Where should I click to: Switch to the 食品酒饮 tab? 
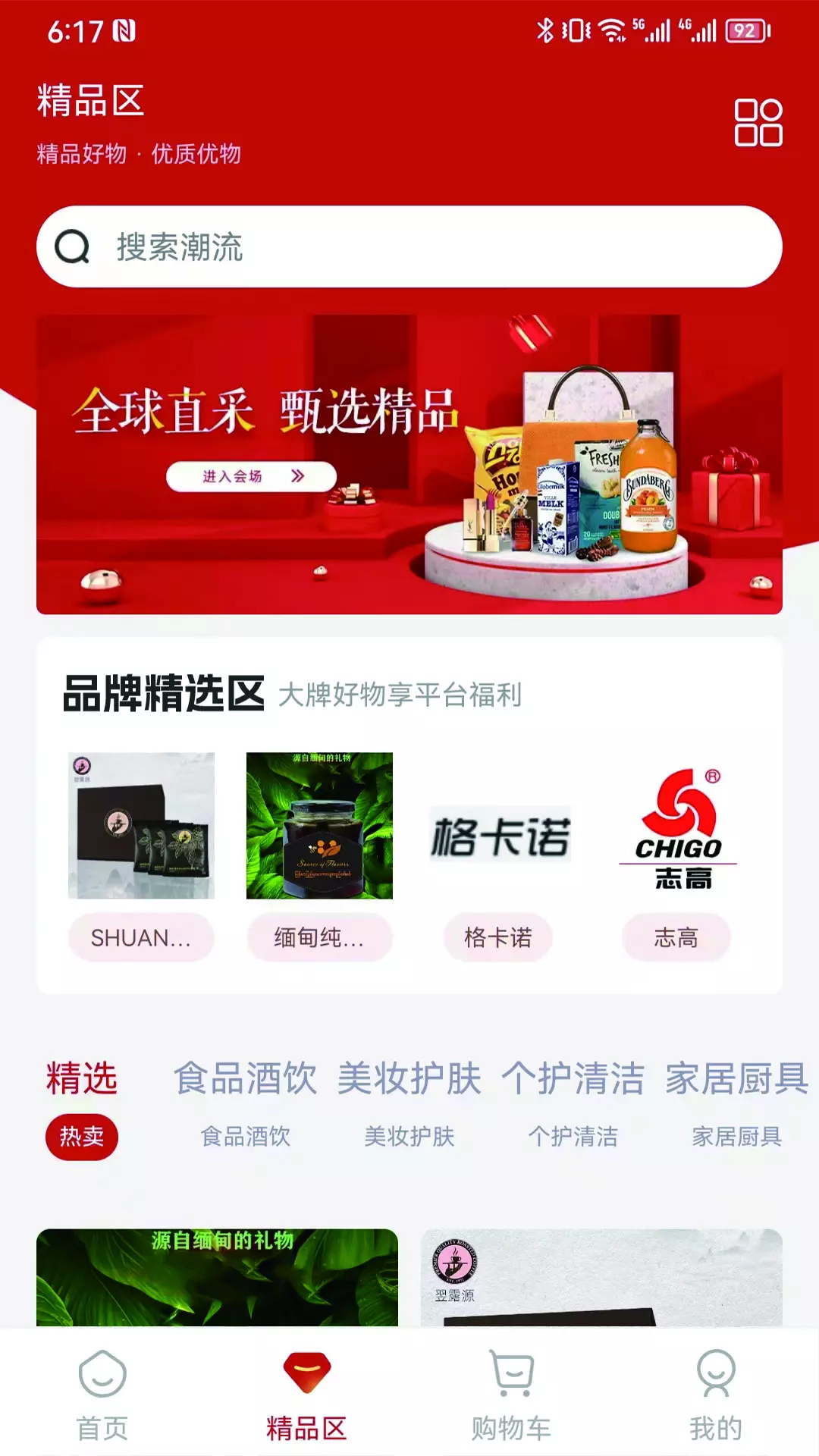click(x=246, y=1108)
